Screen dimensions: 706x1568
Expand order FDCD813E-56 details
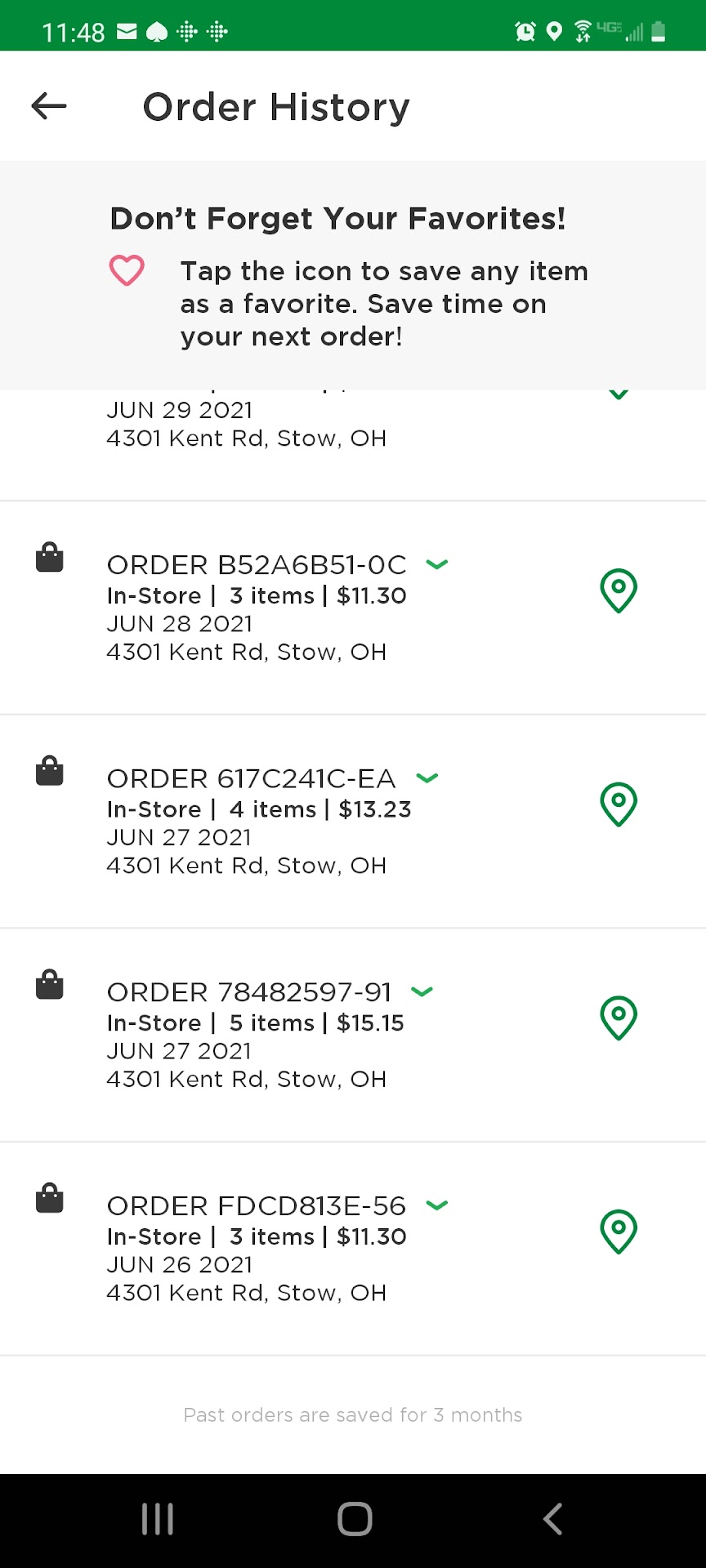437,1205
